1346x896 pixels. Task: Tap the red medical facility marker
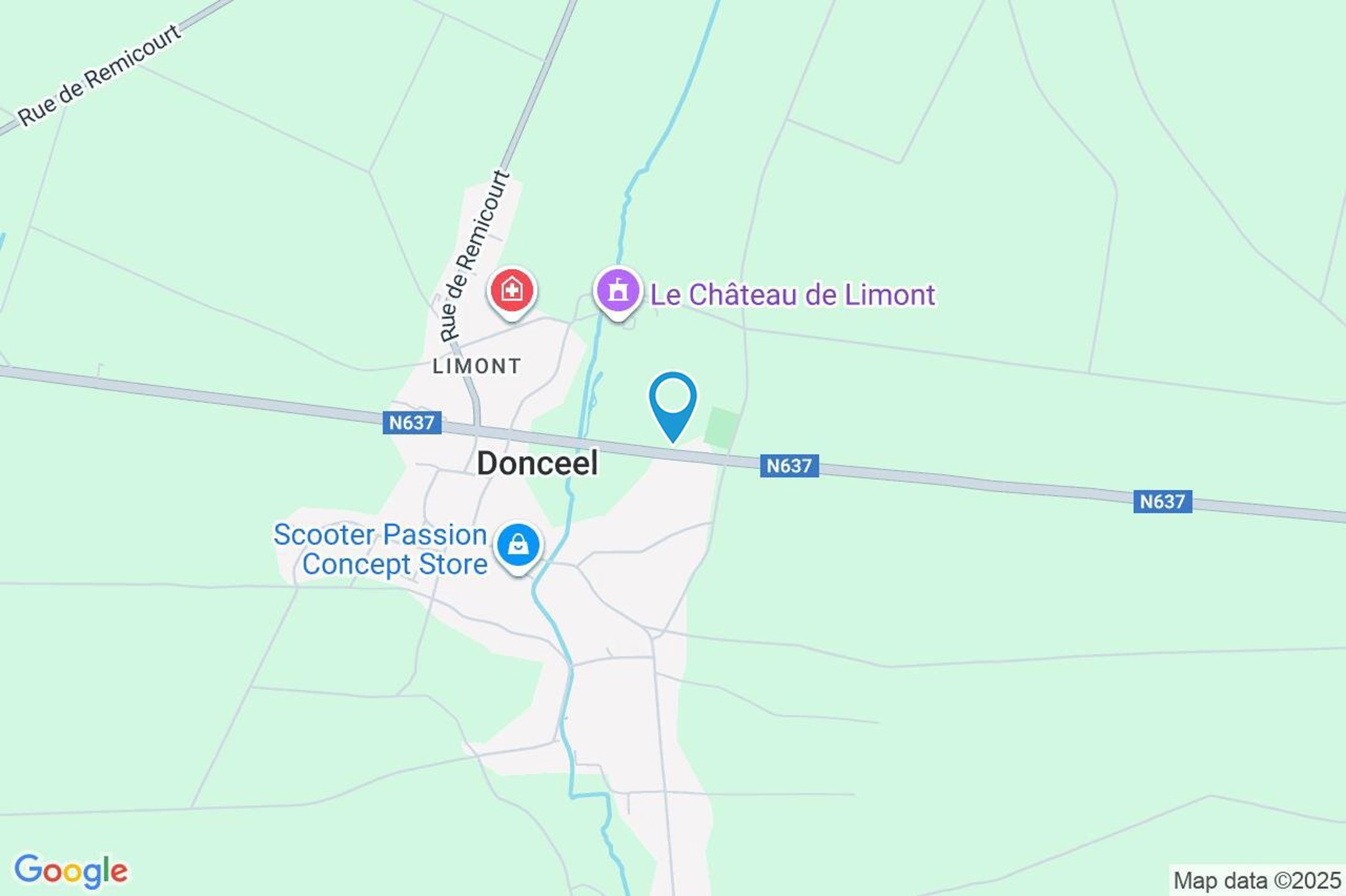tap(512, 291)
